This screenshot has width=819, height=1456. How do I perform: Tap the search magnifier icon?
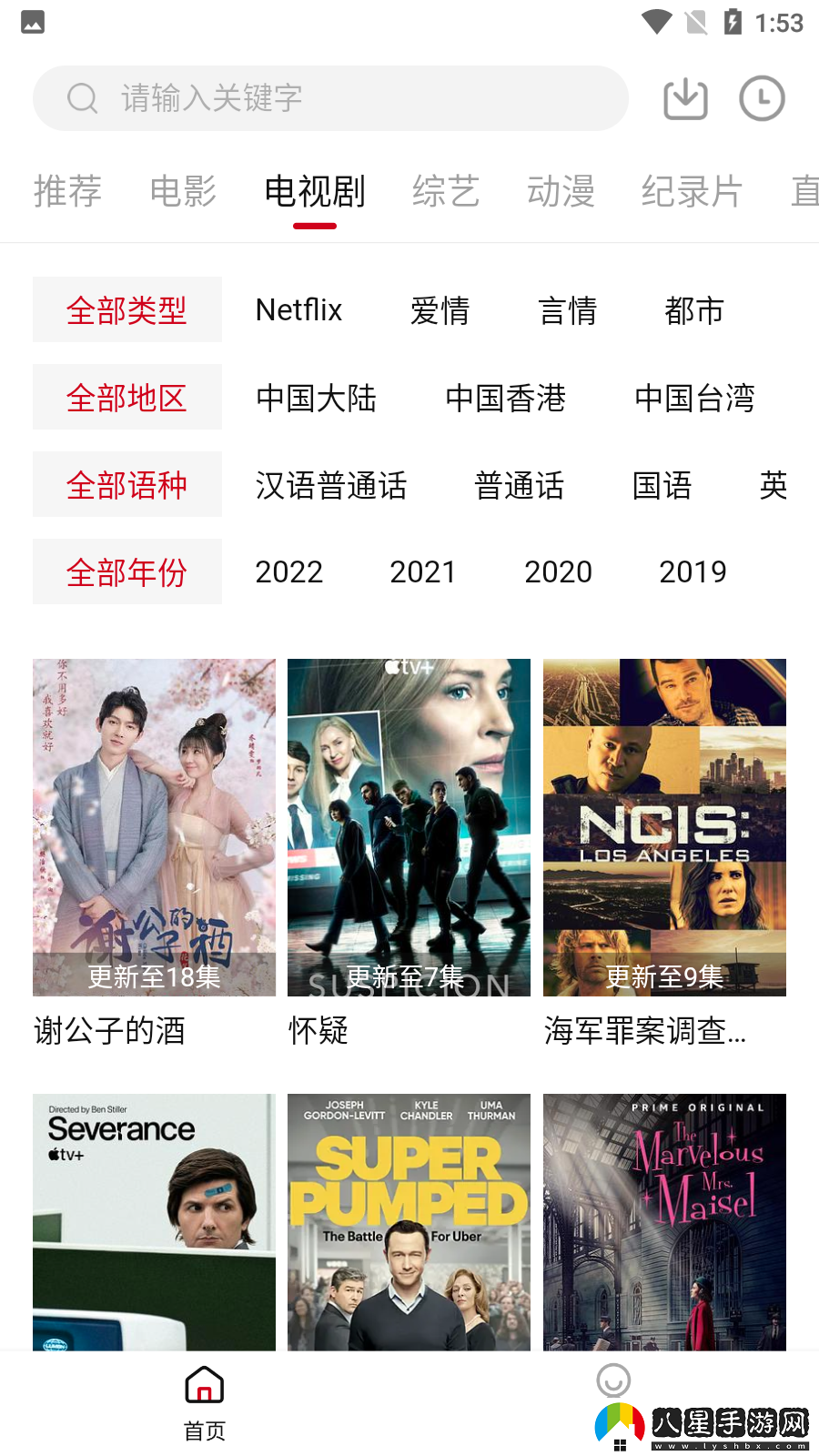[x=82, y=98]
